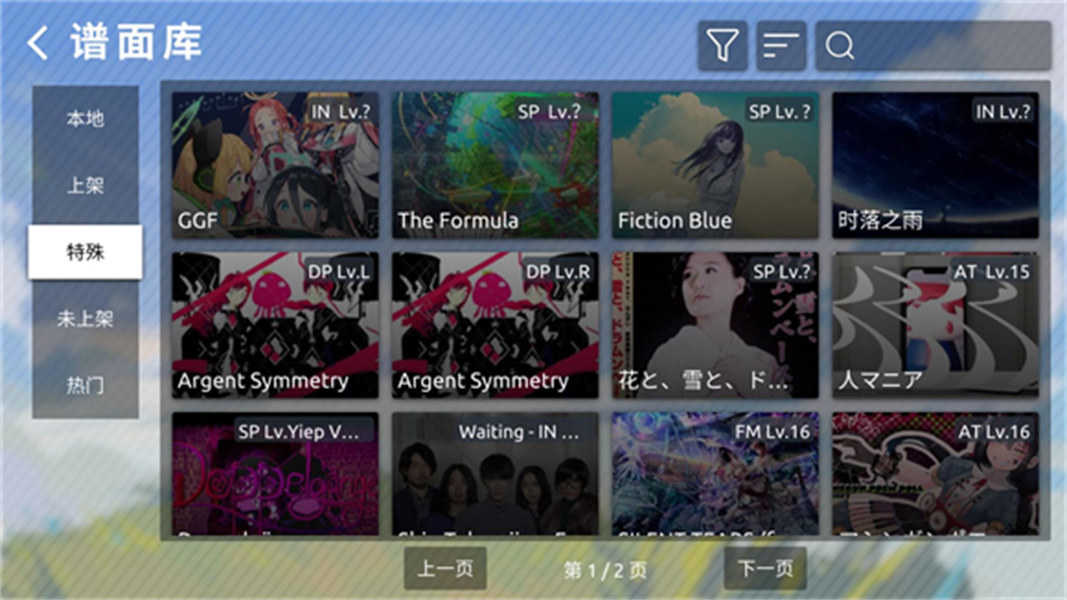Open Argent Symmetry DP Lv.L chart

point(275,325)
